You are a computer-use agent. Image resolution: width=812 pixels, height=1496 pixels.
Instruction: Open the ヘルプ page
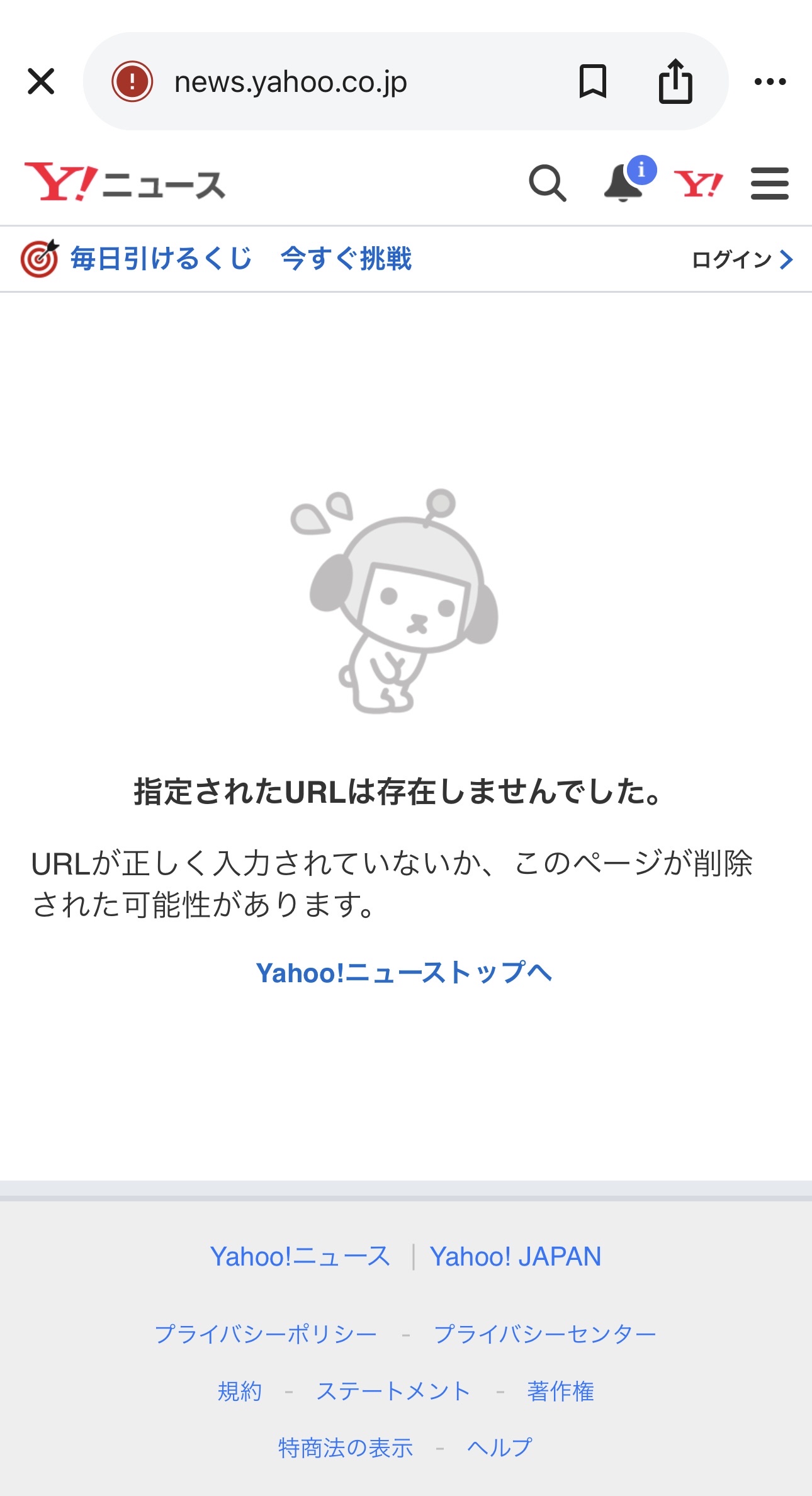(x=499, y=1448)
